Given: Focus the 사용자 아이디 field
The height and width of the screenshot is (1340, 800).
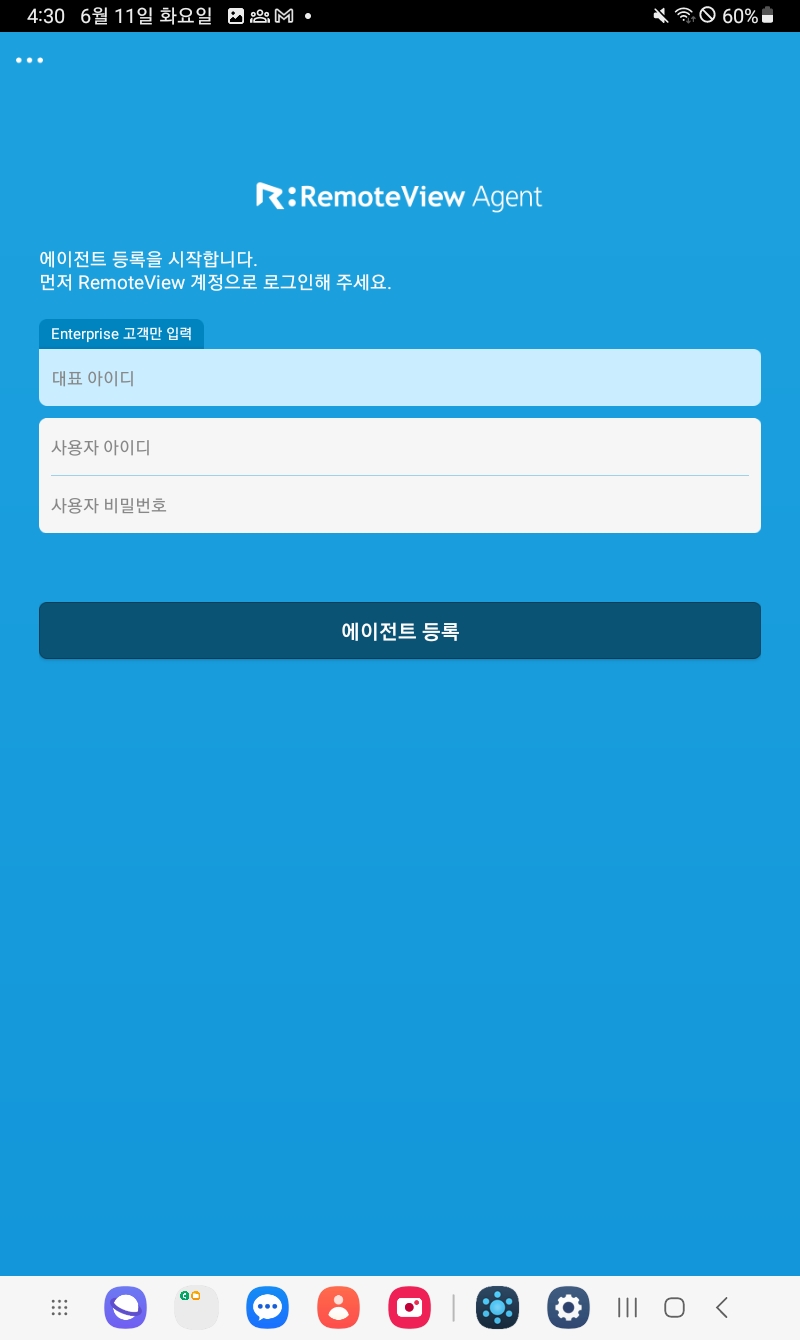Looking at the screenshot, I should point(400,447).
